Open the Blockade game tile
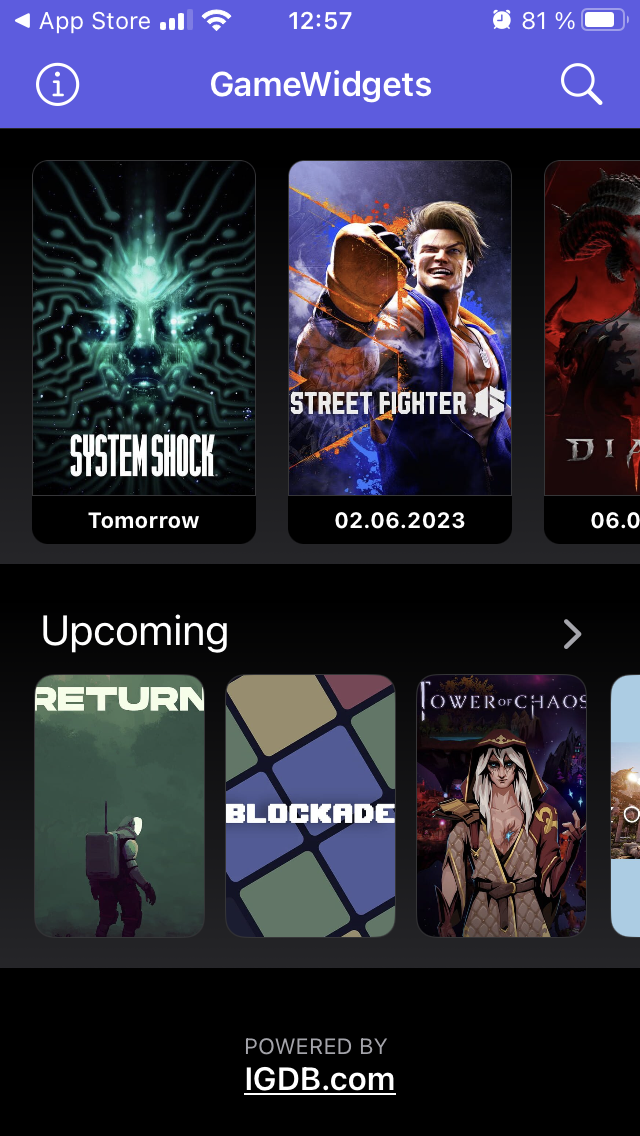The image size is (640, 1136). (310, 805)
